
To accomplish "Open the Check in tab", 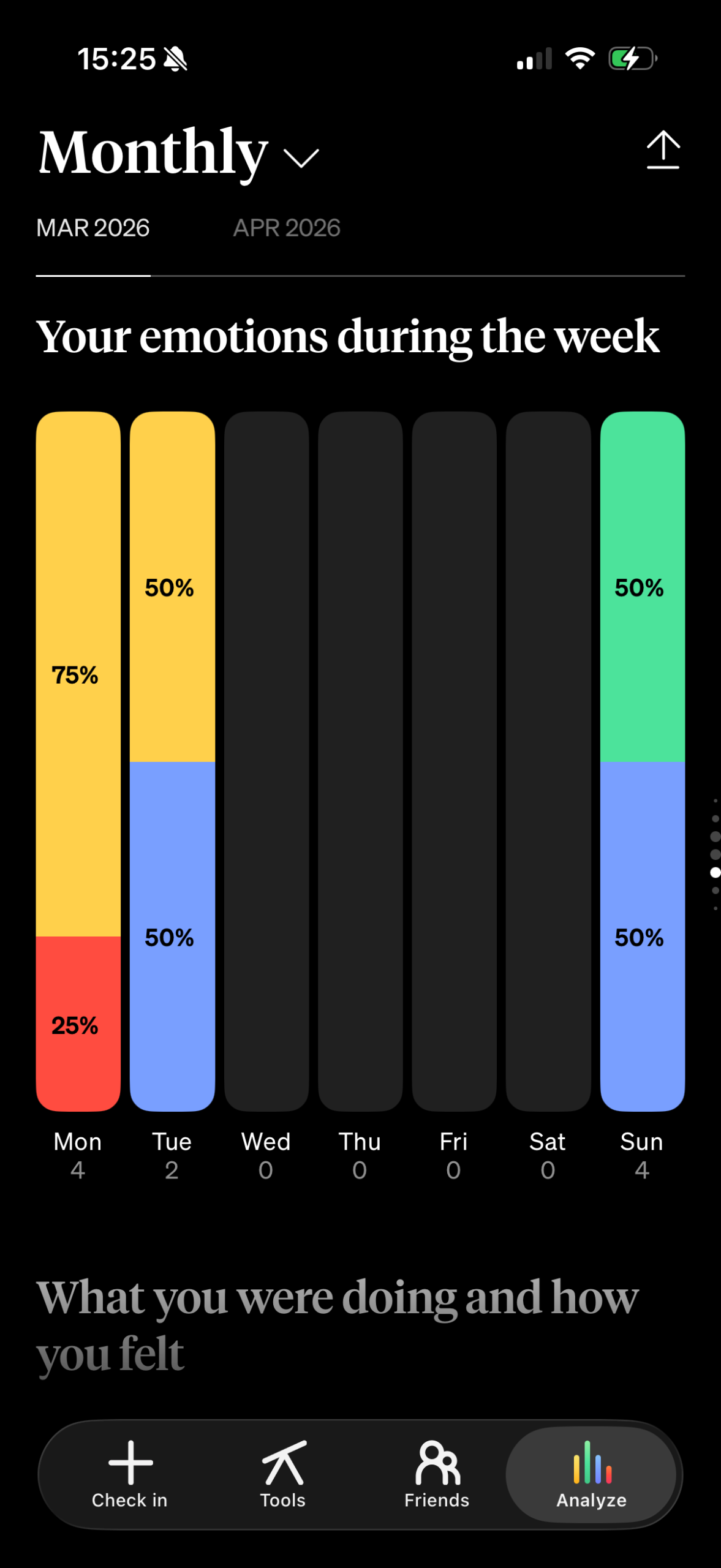I will 130,1474.
